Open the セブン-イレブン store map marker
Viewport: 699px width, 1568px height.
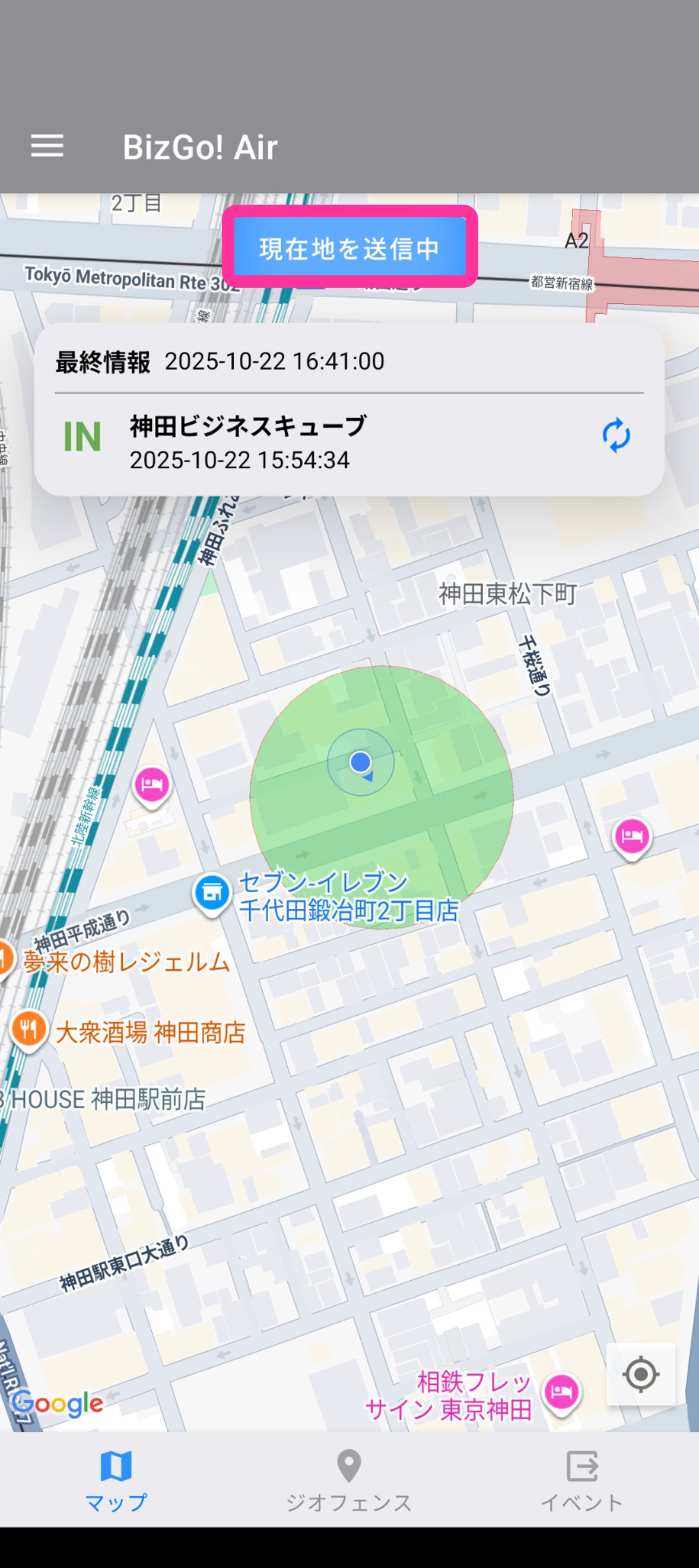pos(212,893)
